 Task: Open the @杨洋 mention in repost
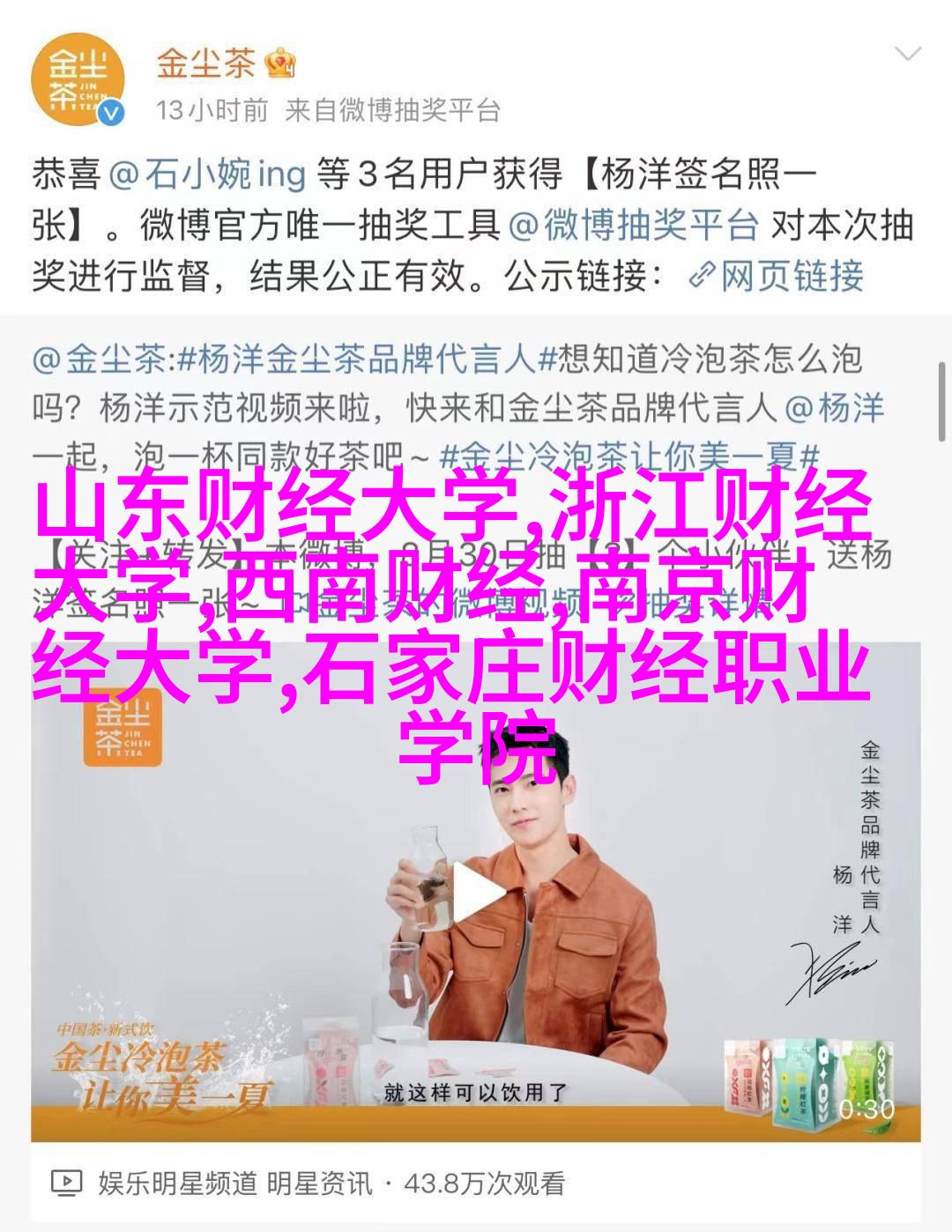(835, 408)
